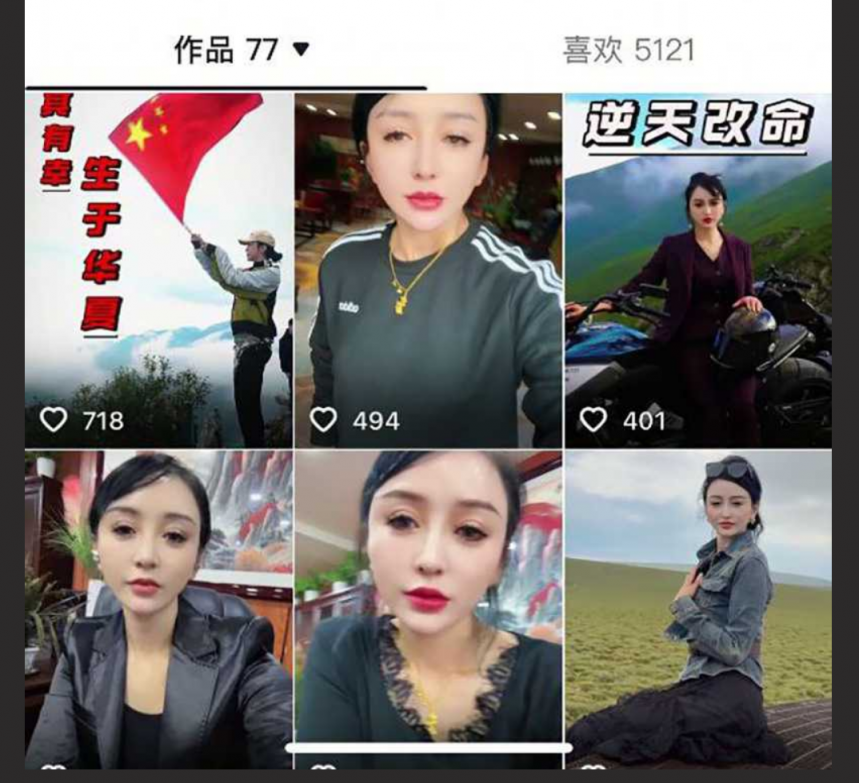Screen dimensions: 859x783
Task: Open the video with black leather jacket
Action: pos(159,608)
